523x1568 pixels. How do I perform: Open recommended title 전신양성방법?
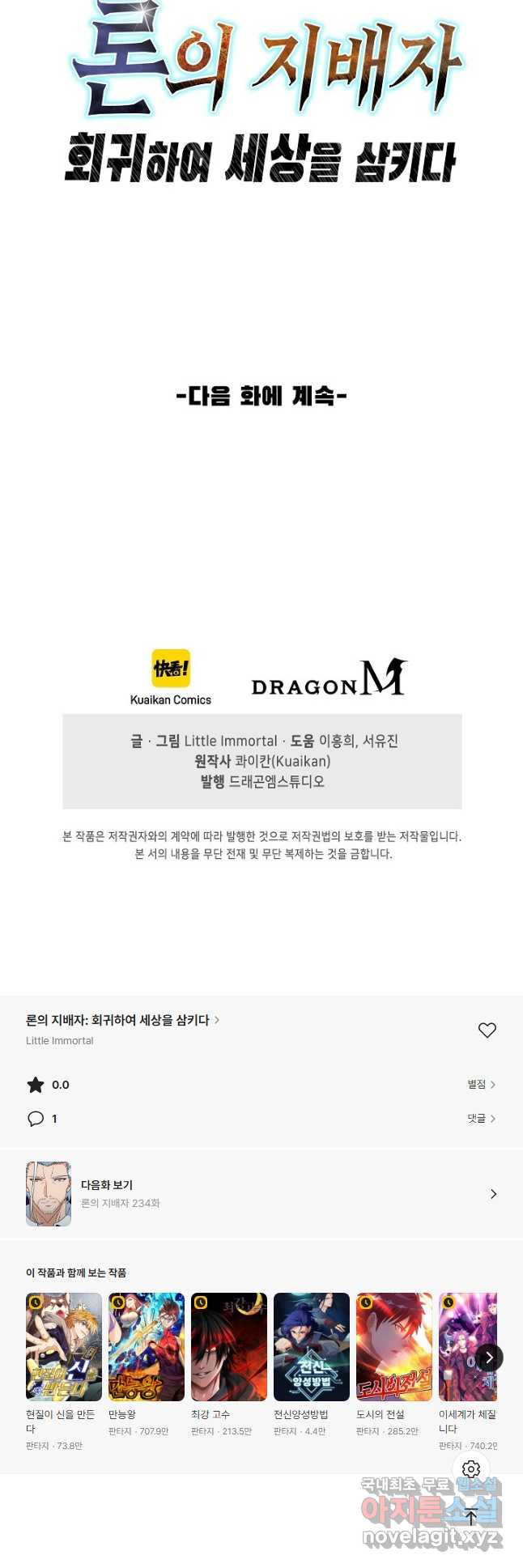(312, 1346)
